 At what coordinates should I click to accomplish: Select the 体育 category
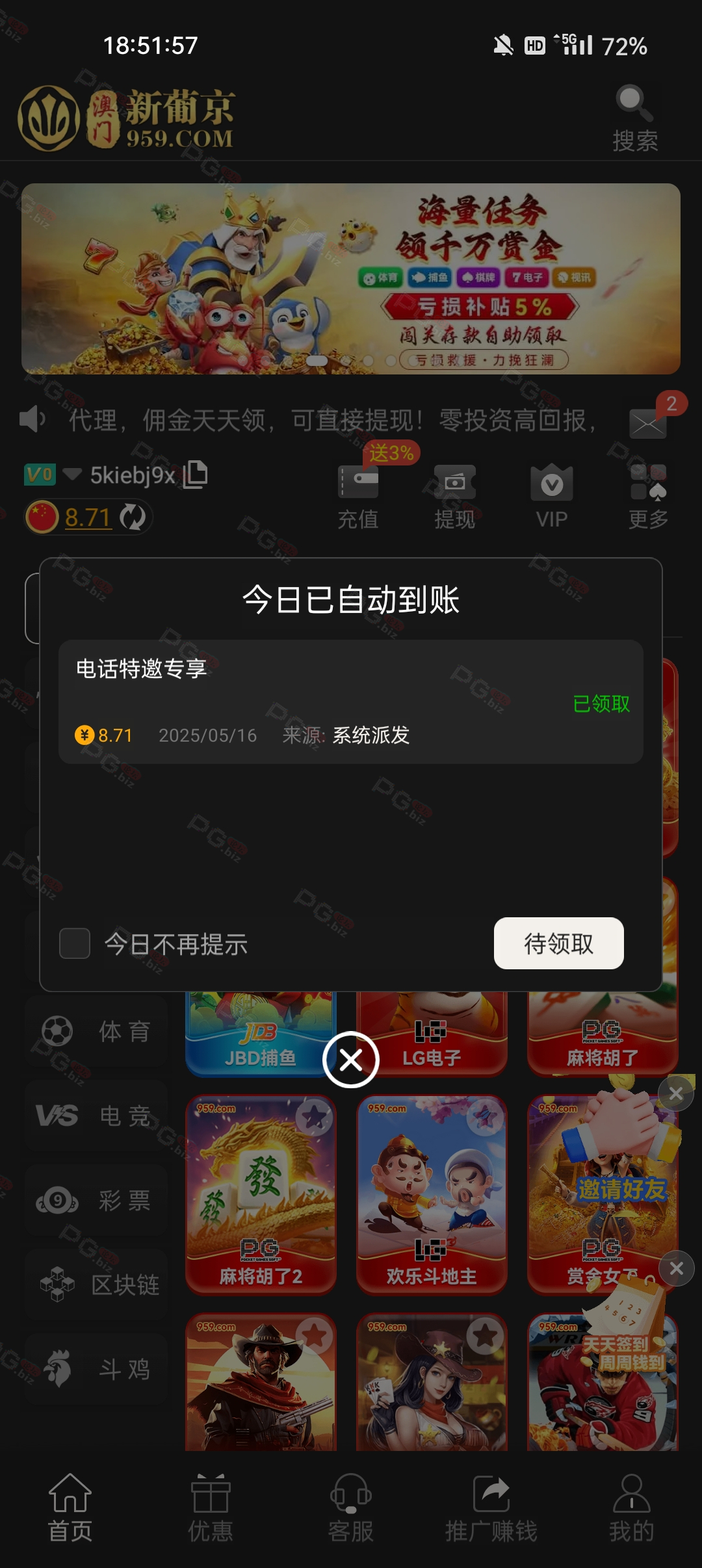[x=96, y=1031]
